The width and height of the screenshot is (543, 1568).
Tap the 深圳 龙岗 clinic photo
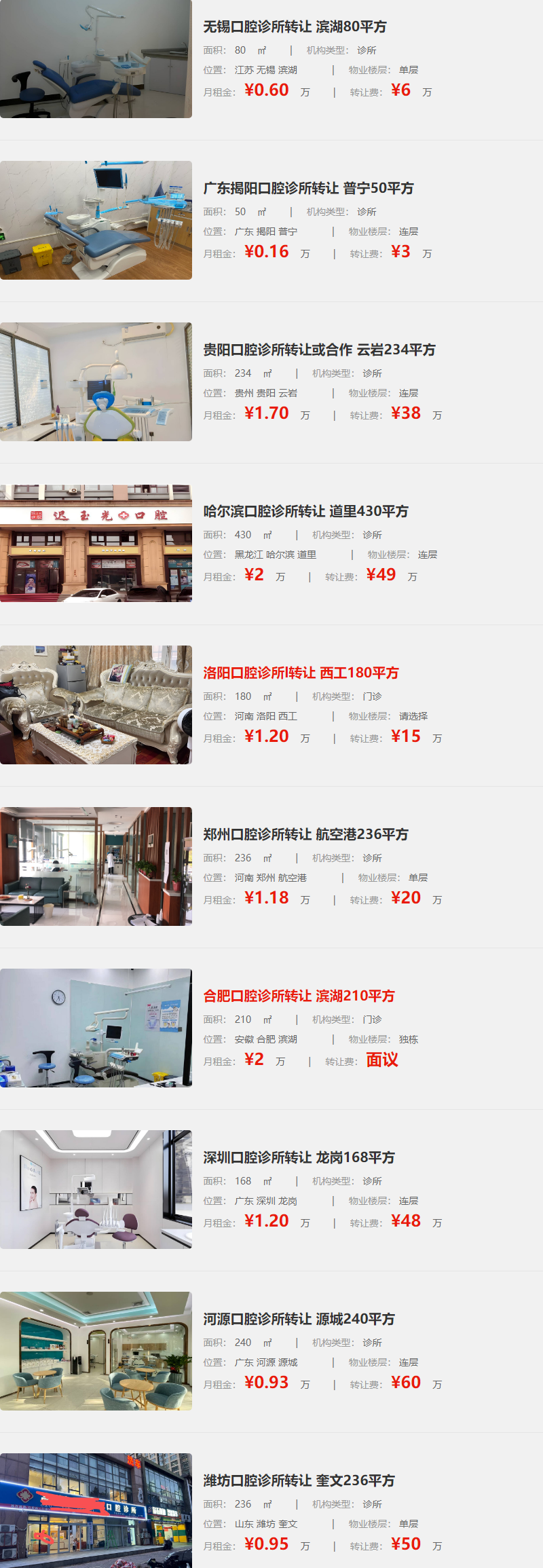(96, 1189)
